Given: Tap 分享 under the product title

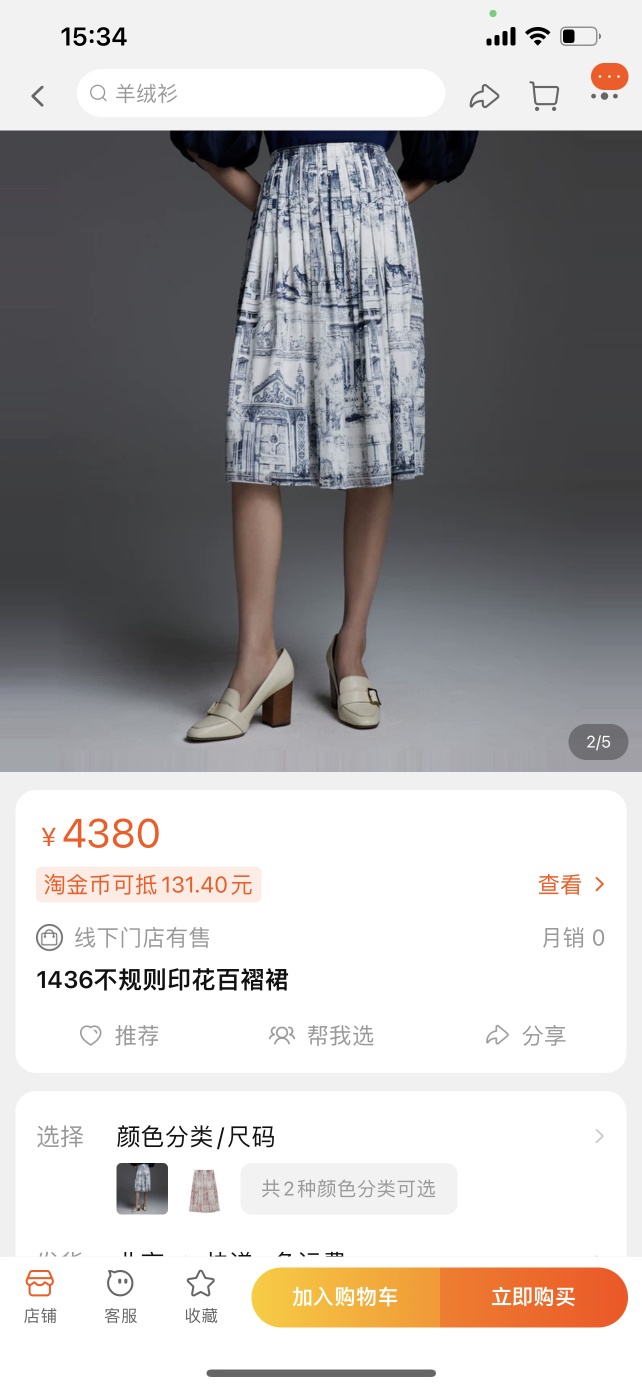Looking at the screenshot, I should 526,1036.
